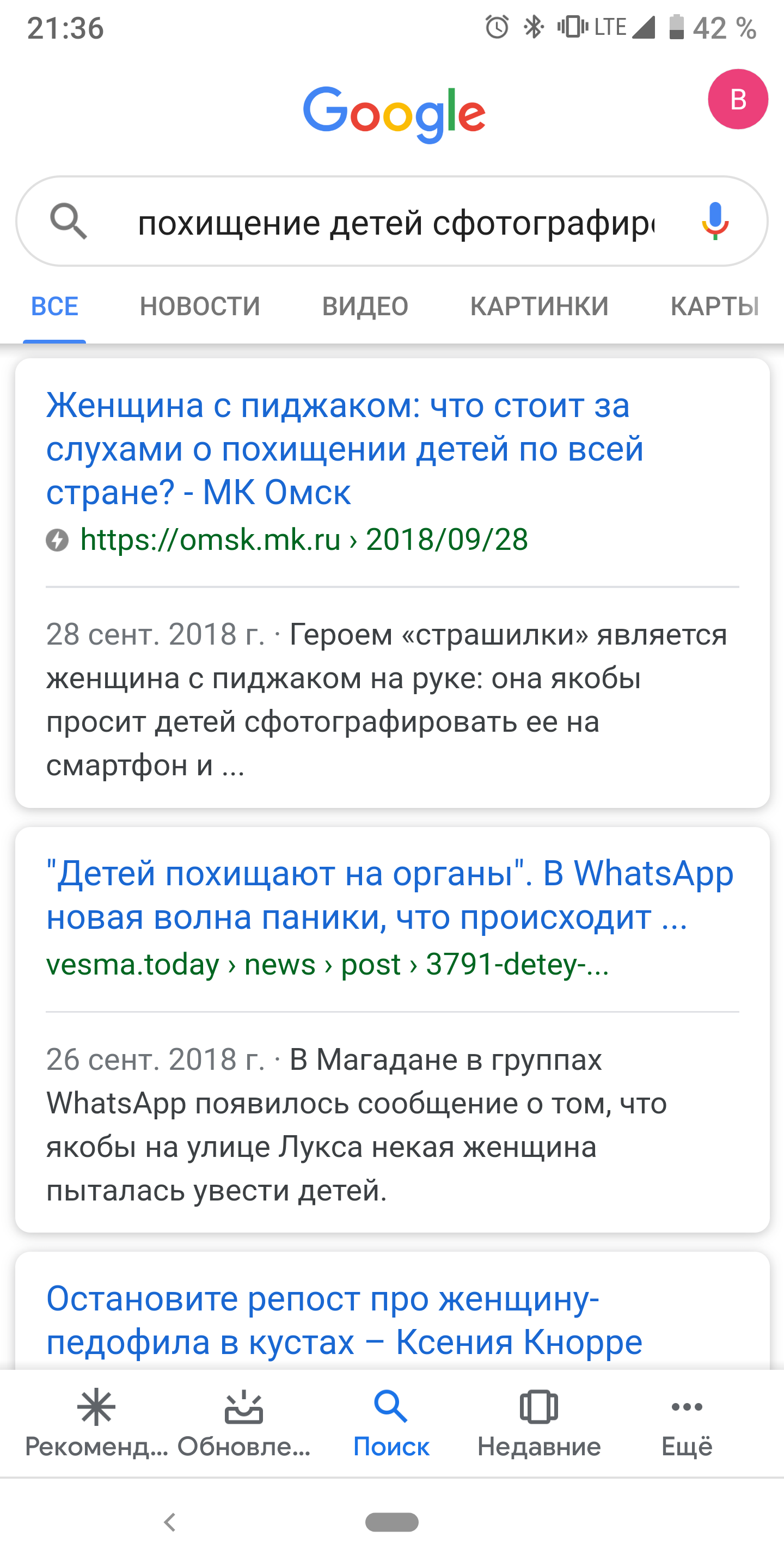Viewport: 784px width, 1568px height.
Task: Select the Все results tab
Action: 55,306
